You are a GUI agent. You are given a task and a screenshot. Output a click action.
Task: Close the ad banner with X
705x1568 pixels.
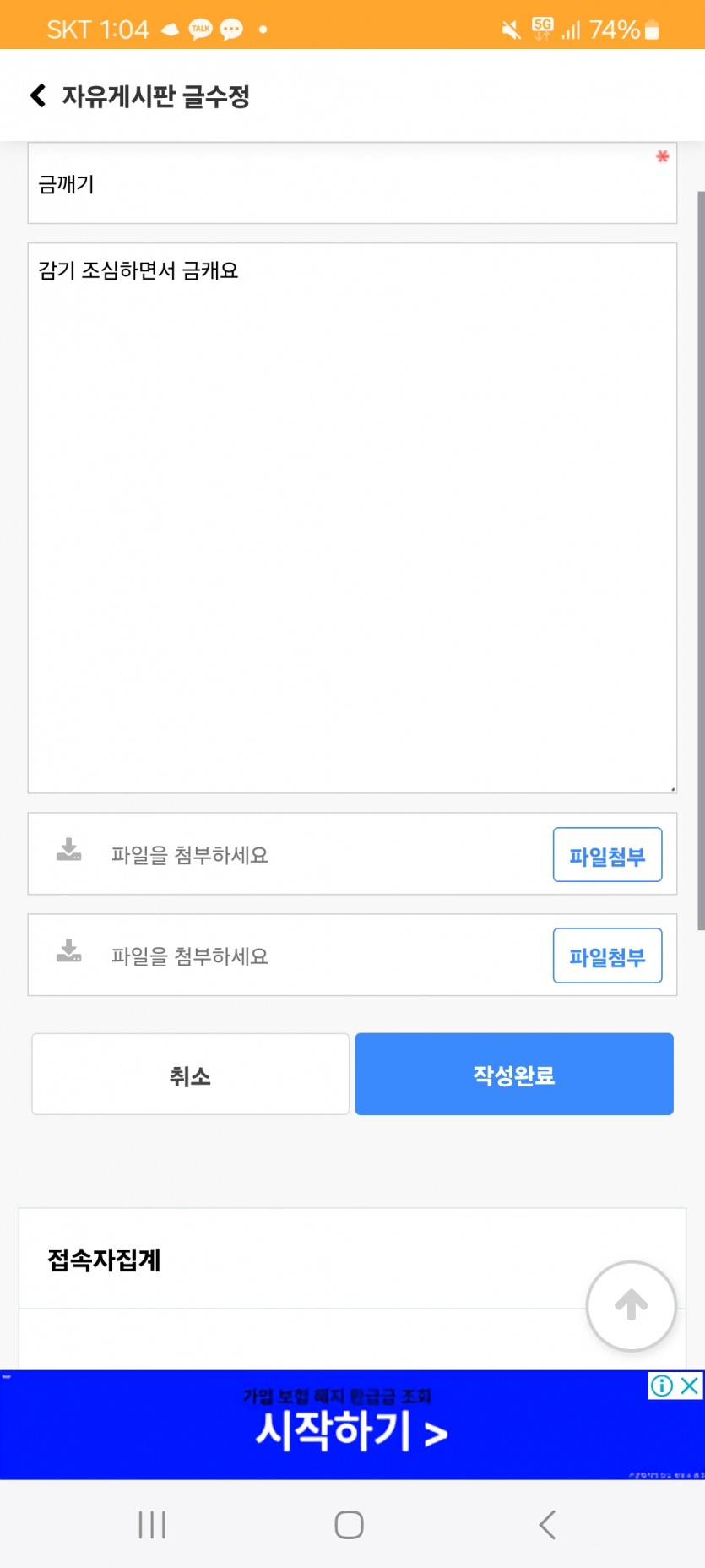coord(690,1386)
